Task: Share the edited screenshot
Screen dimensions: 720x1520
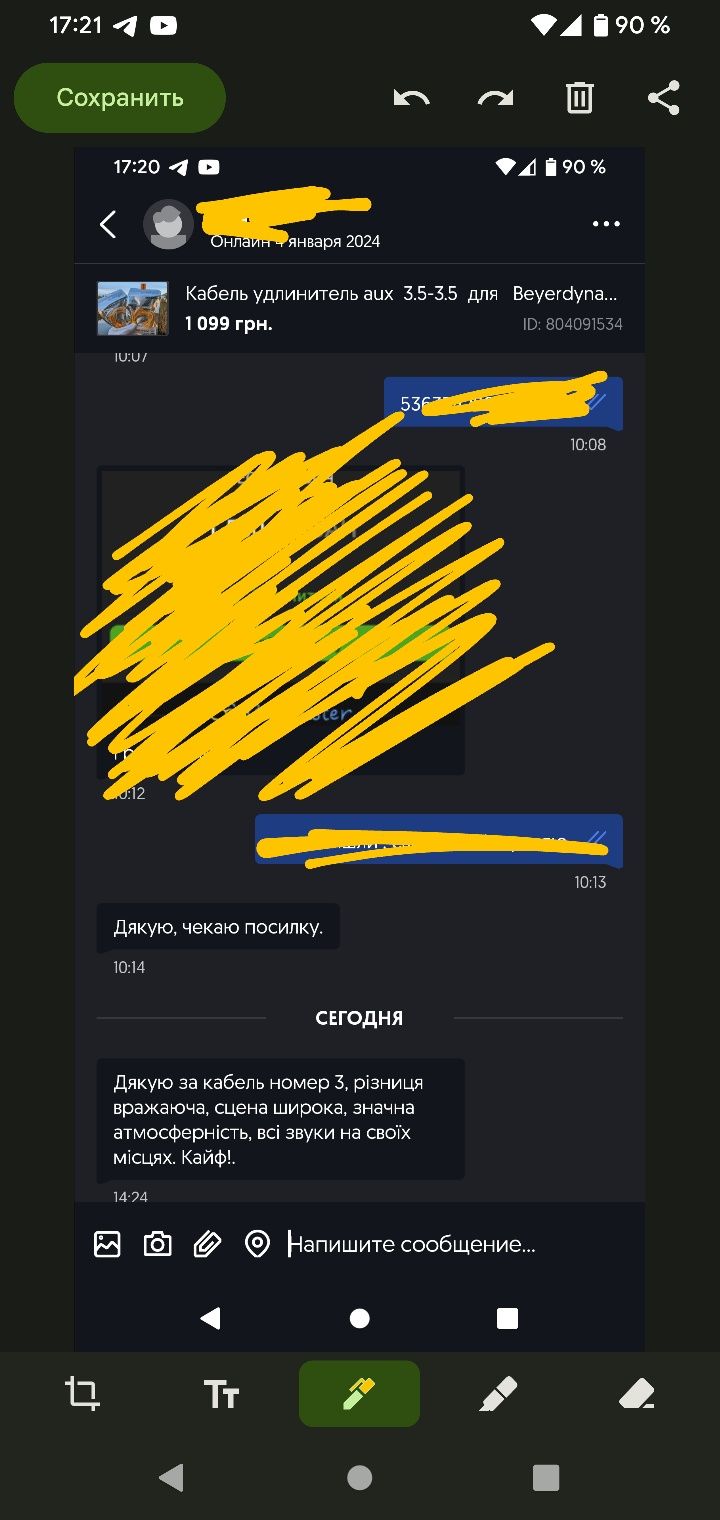Action: click(x=664, y=98)
